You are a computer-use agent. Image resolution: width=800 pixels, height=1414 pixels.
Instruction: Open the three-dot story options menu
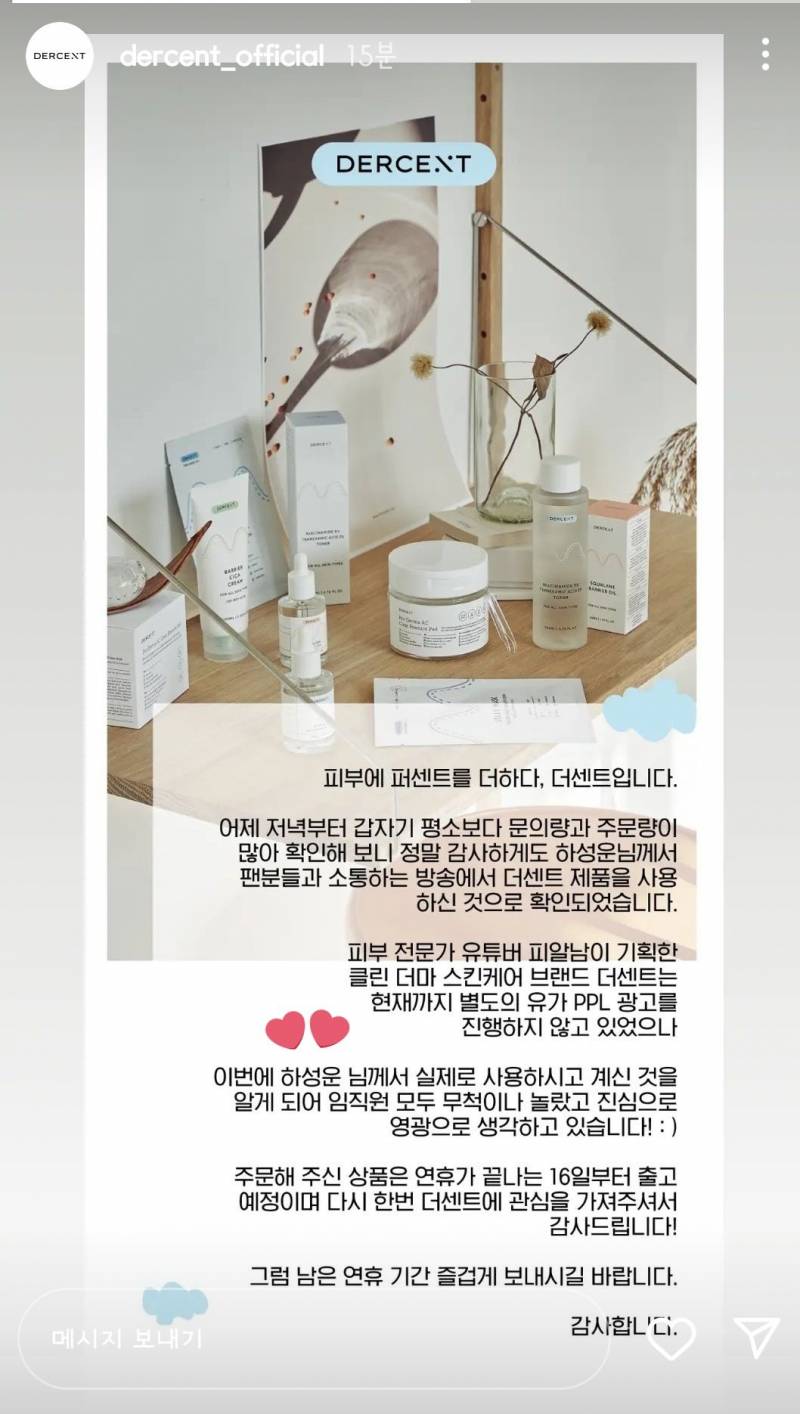pyautogui.click(x=765, y=54)
